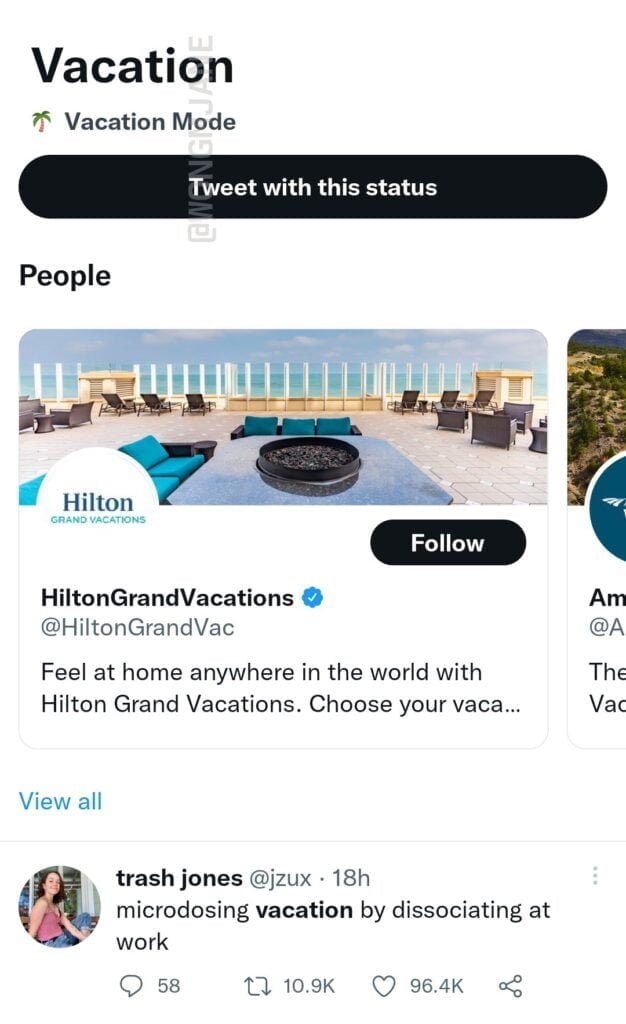
Task: View all people results
Action: pos(60,801)
